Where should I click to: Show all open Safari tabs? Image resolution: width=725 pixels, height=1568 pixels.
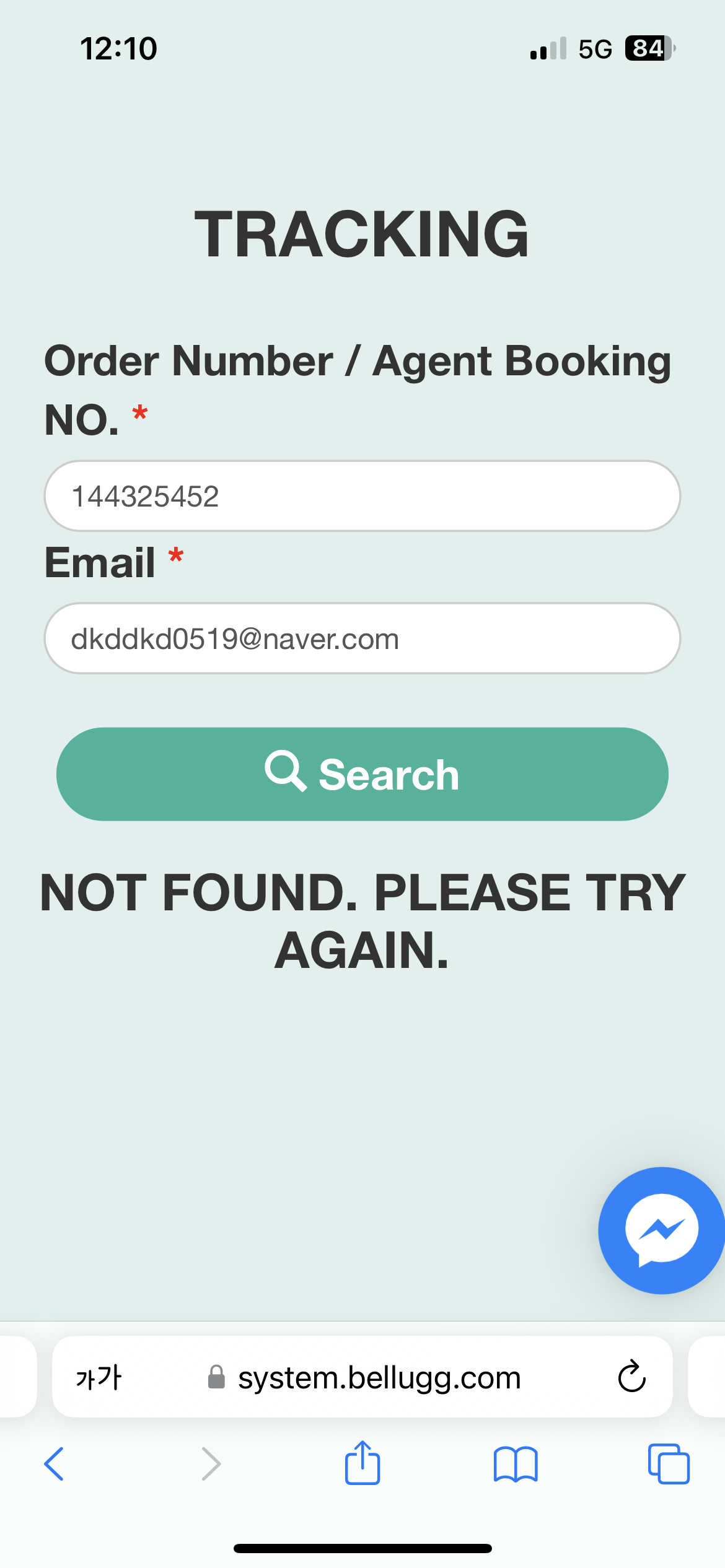669,1464
